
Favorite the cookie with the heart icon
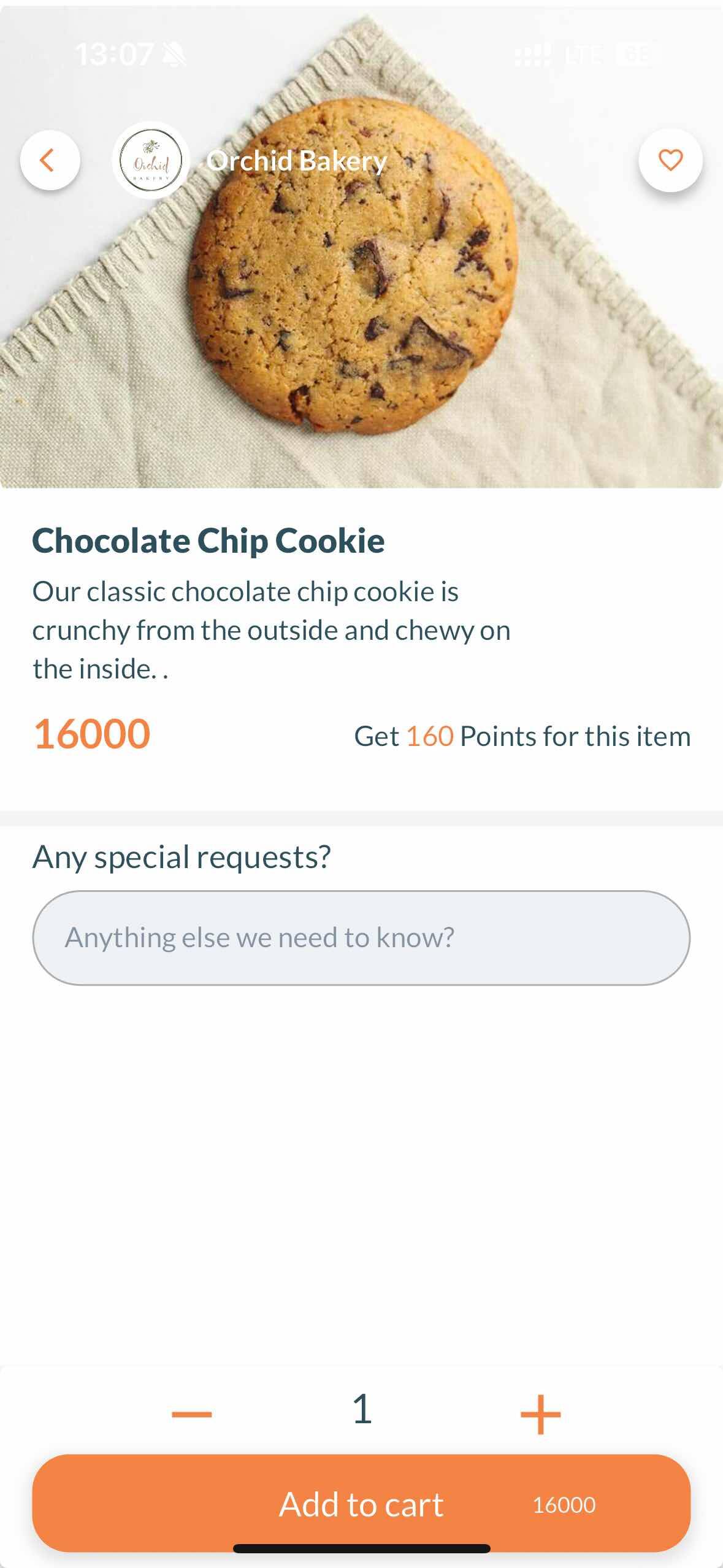(x=670, y=160)
